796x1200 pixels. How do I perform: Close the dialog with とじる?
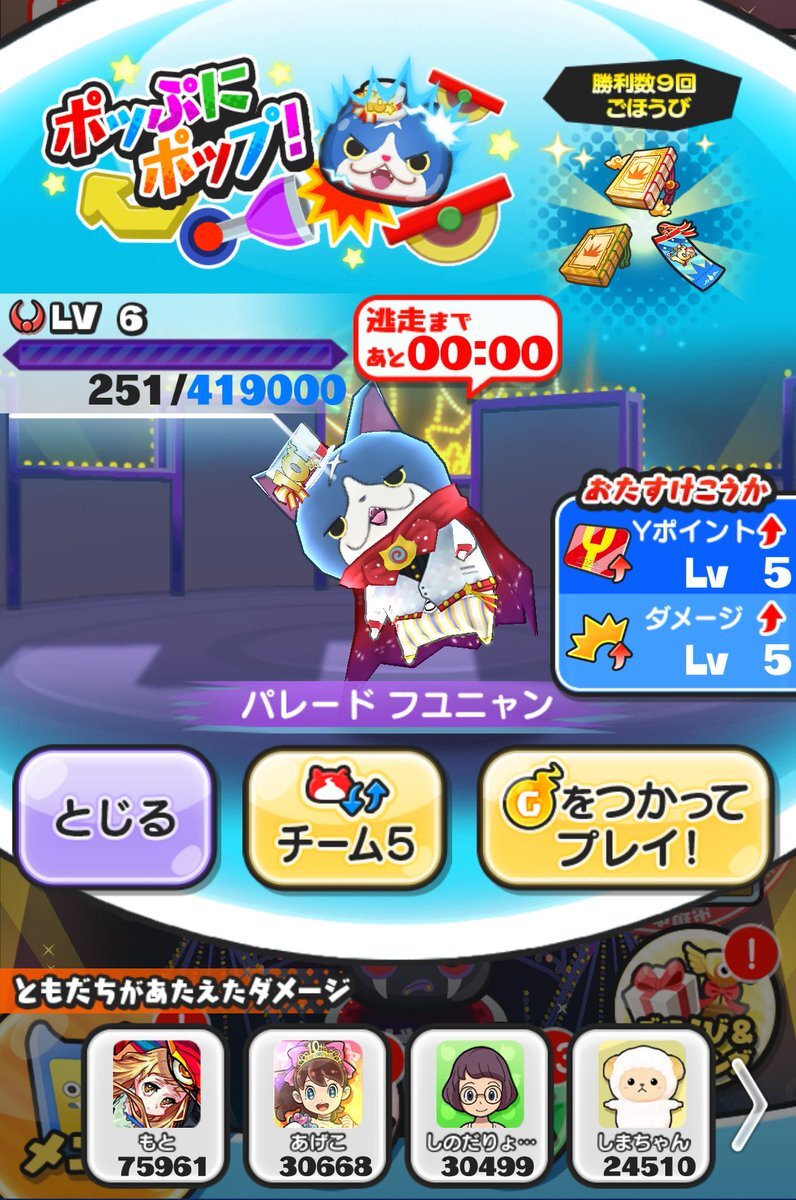coord(116,819)
